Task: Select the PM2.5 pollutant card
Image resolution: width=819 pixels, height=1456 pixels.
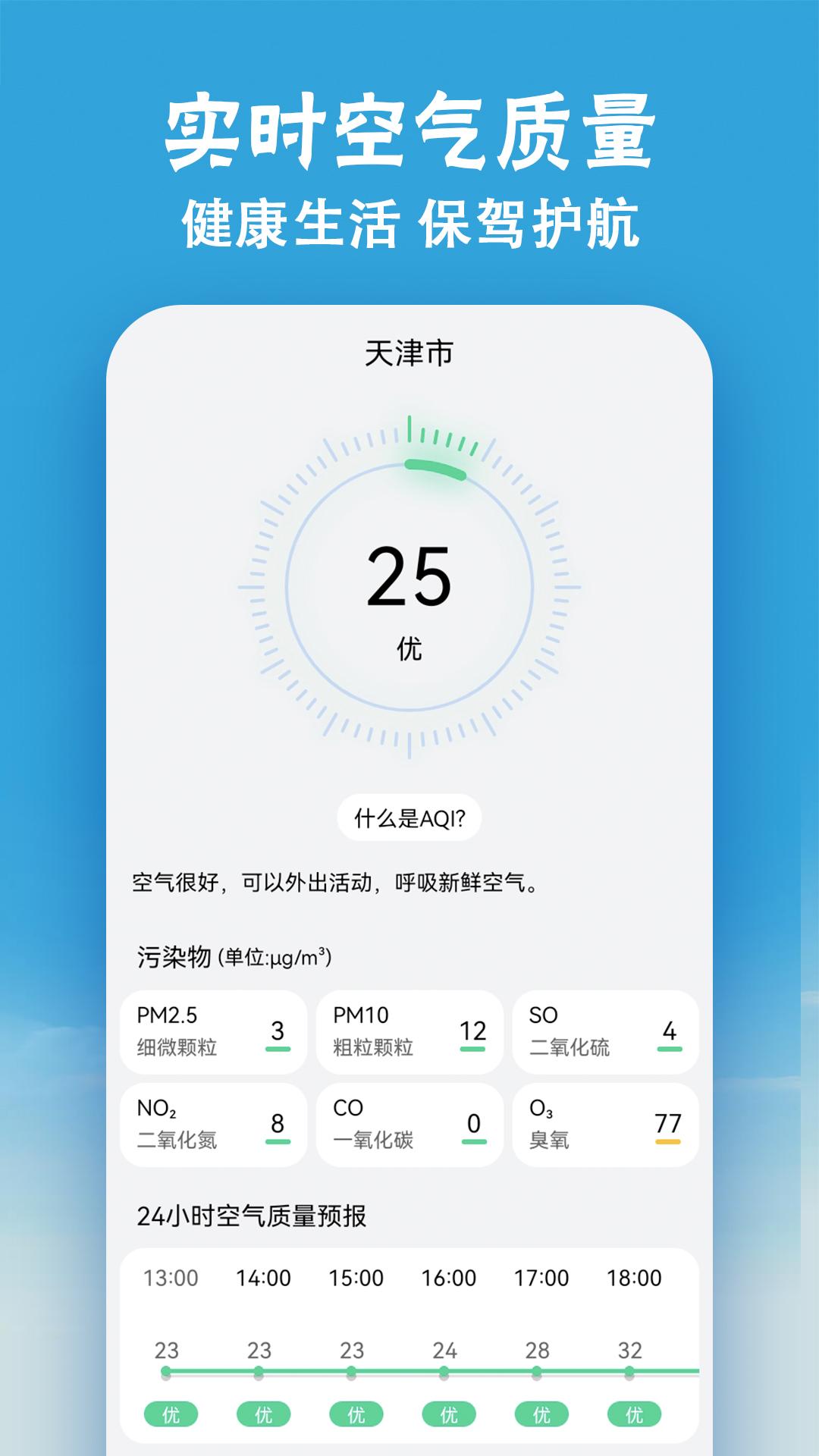Action: tap(213, 1031)
